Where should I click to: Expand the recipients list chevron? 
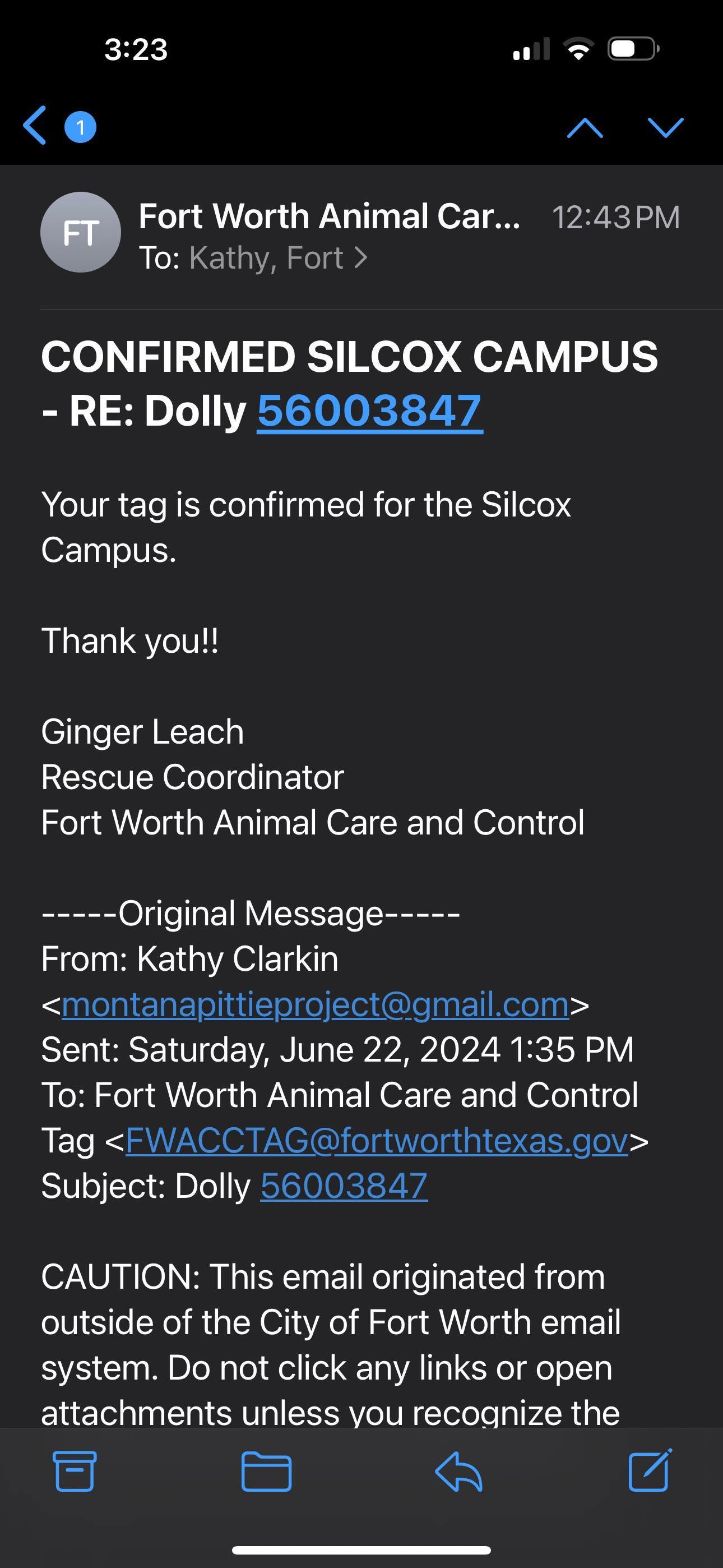(x=361, y=258)
